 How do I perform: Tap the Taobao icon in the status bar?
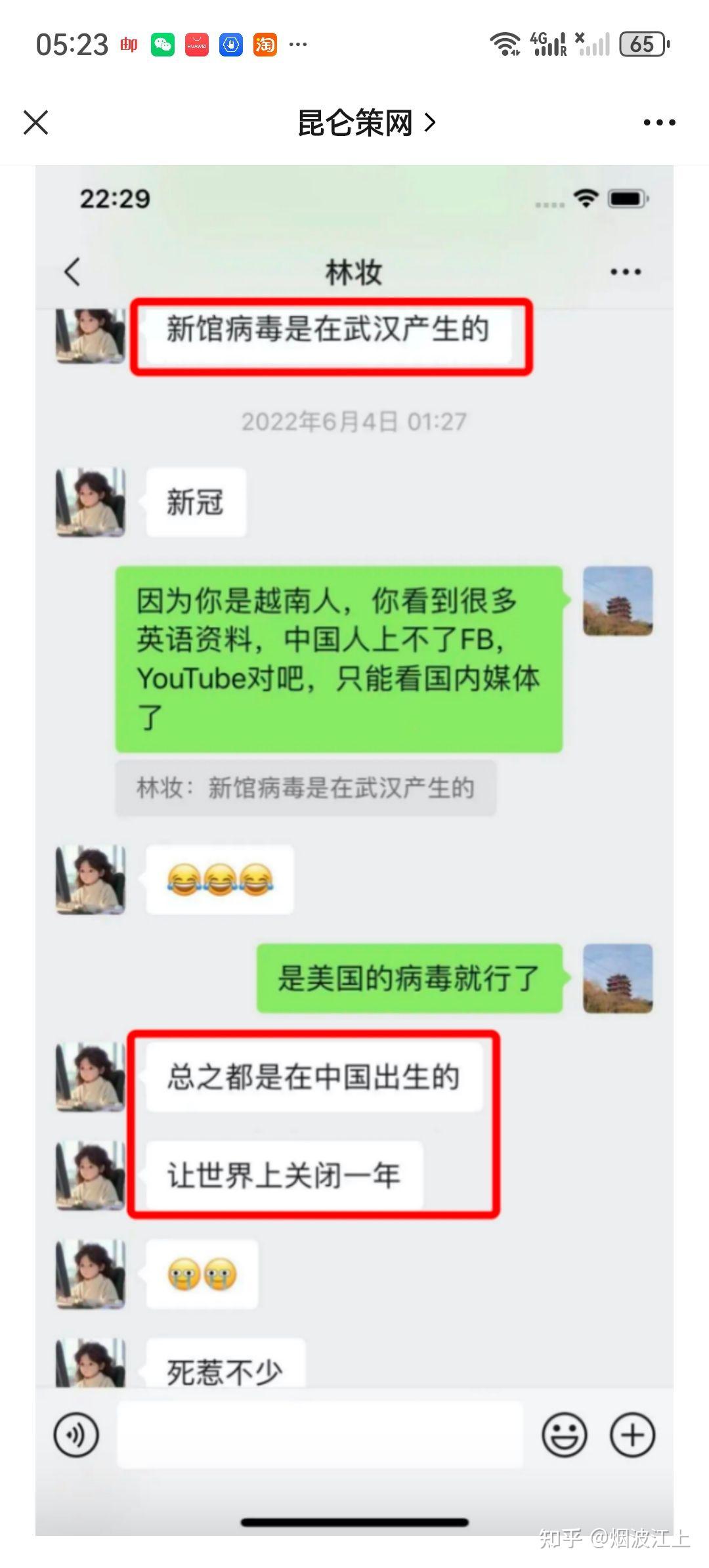[x=265, y=45]
